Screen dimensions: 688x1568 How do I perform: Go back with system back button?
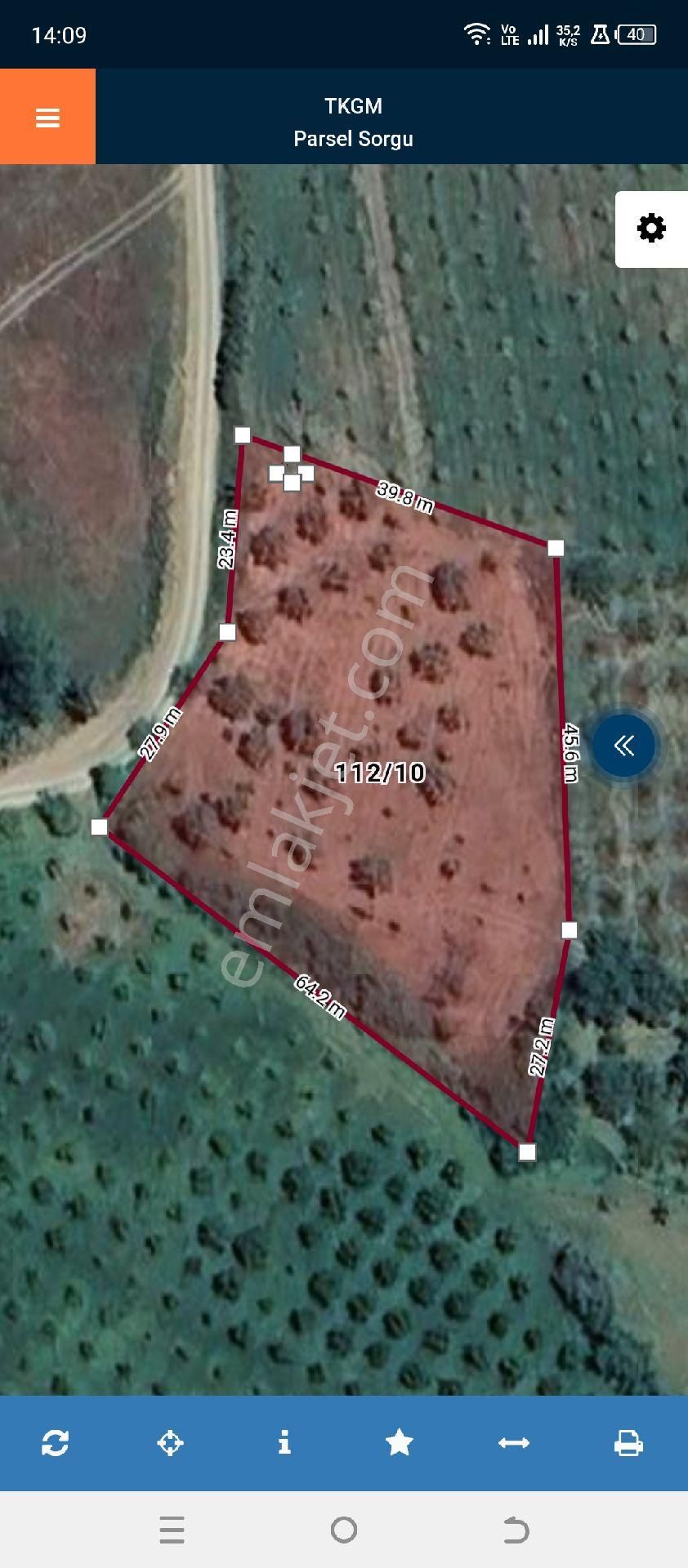(x=516, y=1530)
